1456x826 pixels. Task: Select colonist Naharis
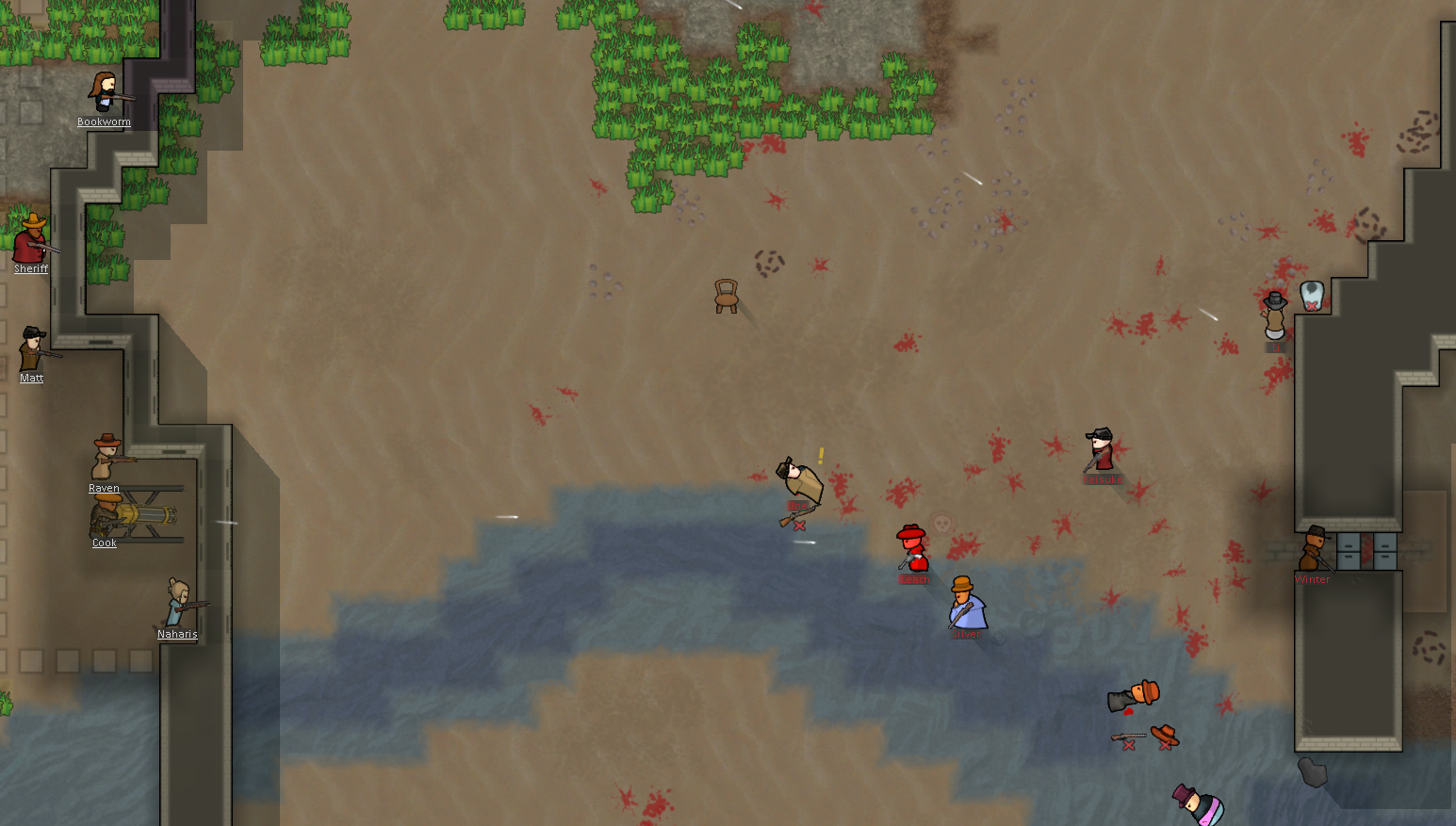pyautogui.click(x=178, y=604)
